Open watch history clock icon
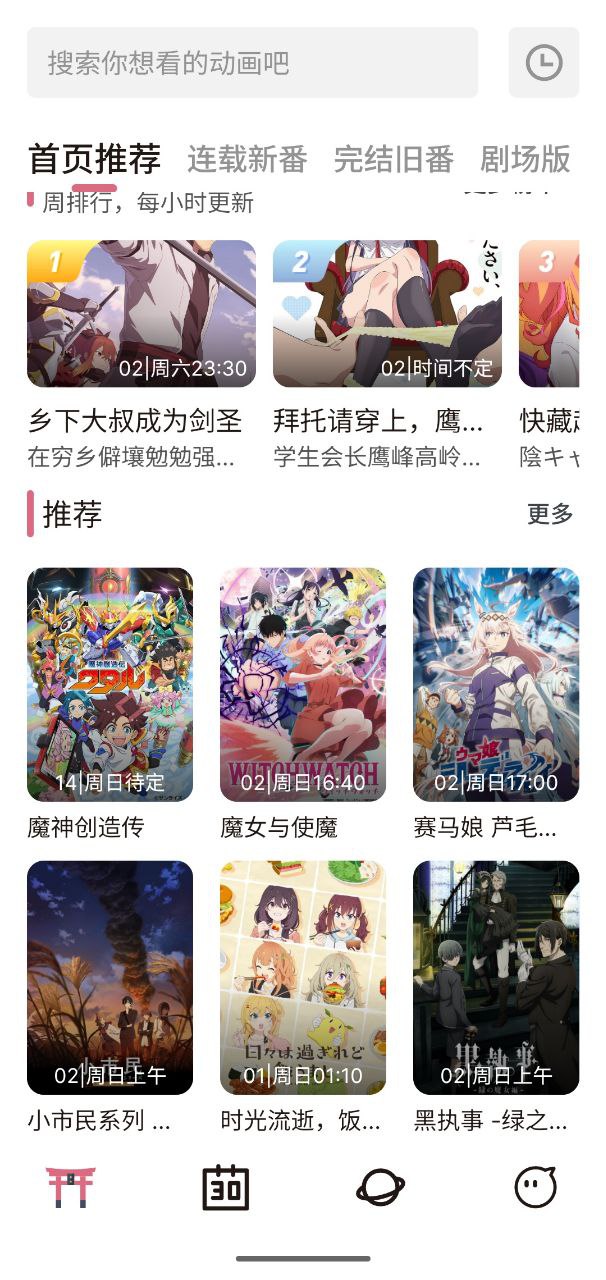Viewport: 606px width, 1280px height. coord(543,63)
